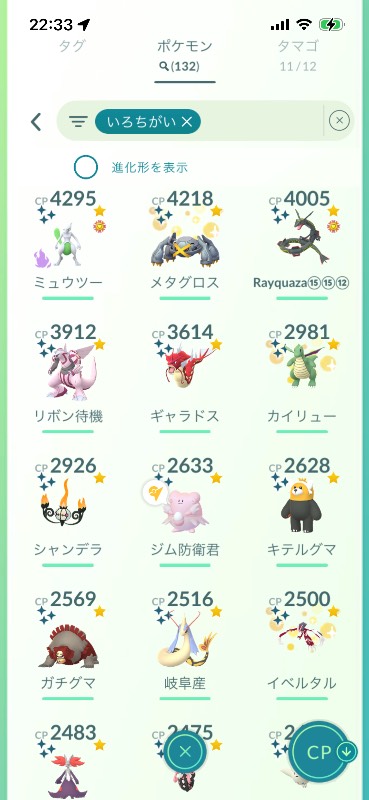This screenshot has height=800, width=369.
Task: Open the filter options icon
Action: (78, 121)
